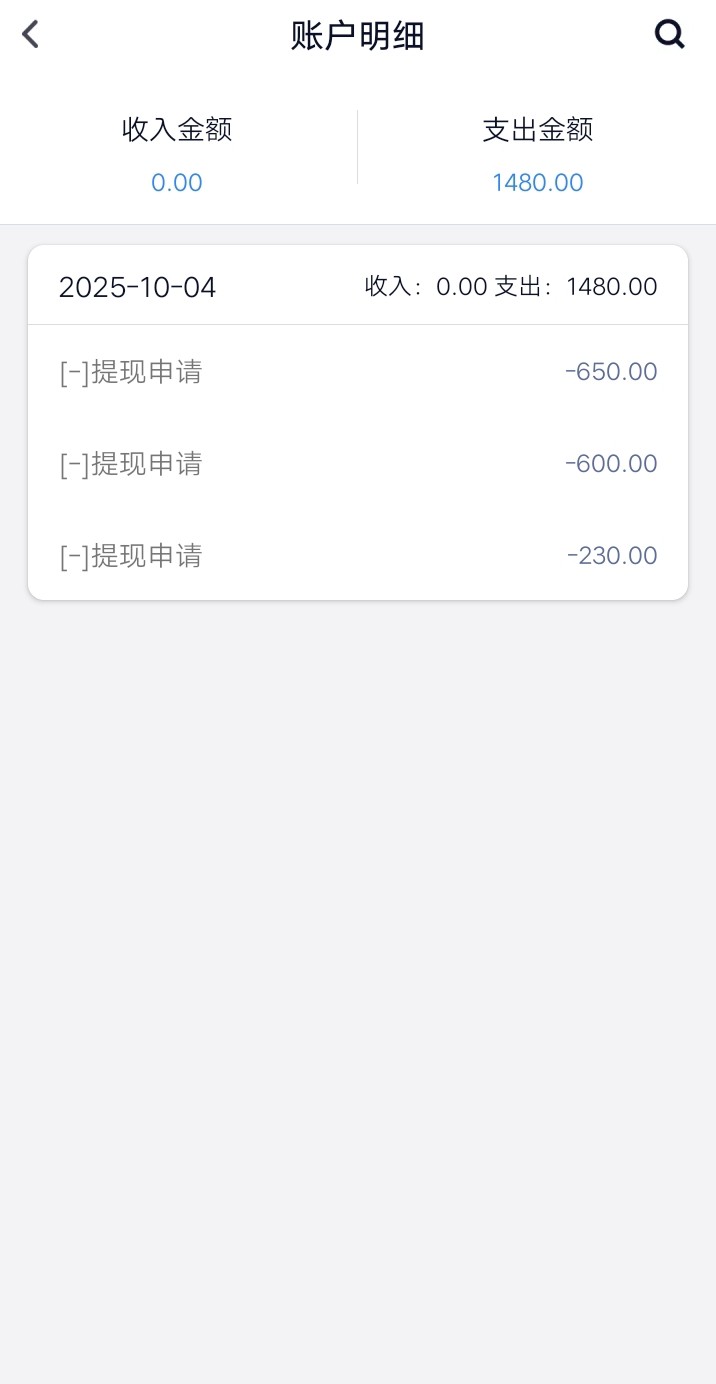716x1384 pixels.
Task: Open the search icon
Action: click(x=669, y=35)
